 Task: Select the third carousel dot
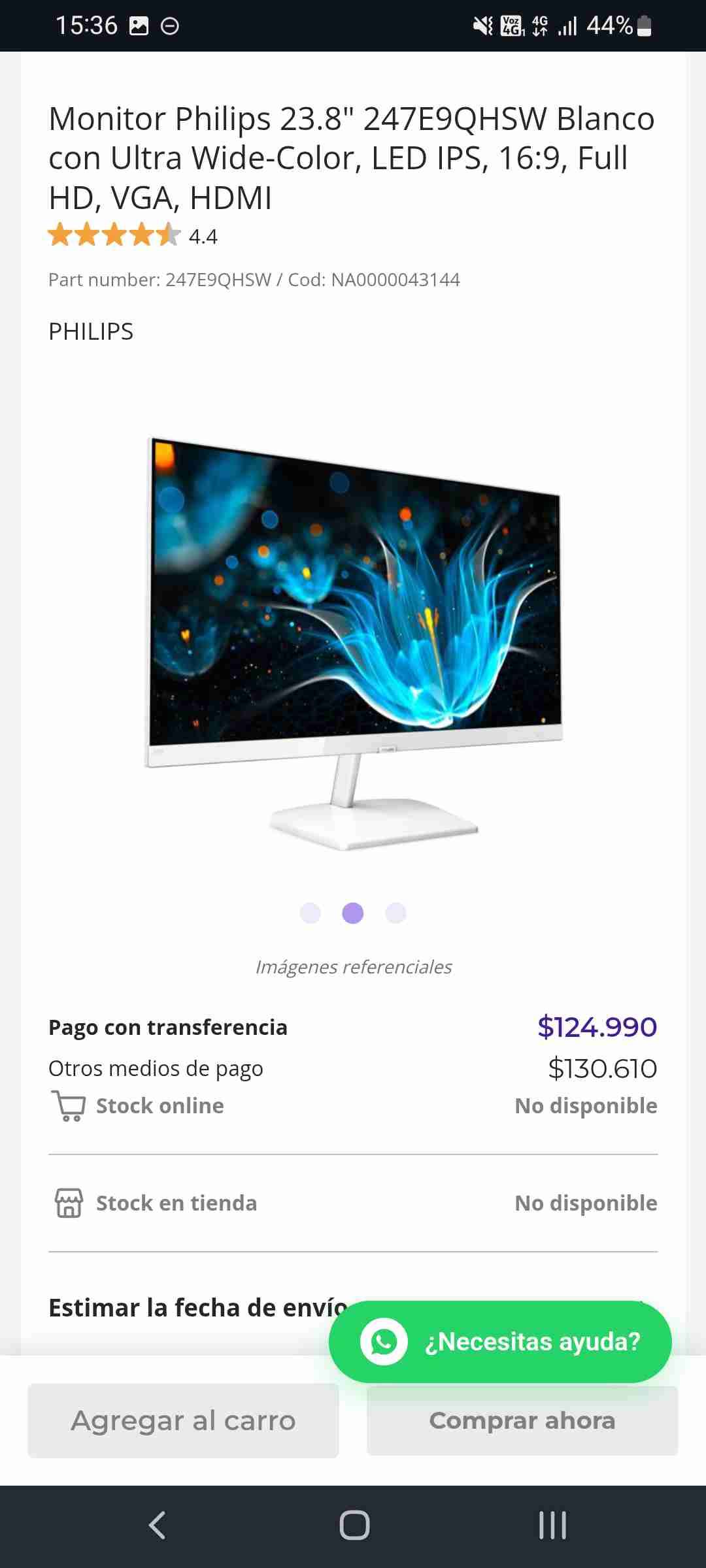pos(396,915)
